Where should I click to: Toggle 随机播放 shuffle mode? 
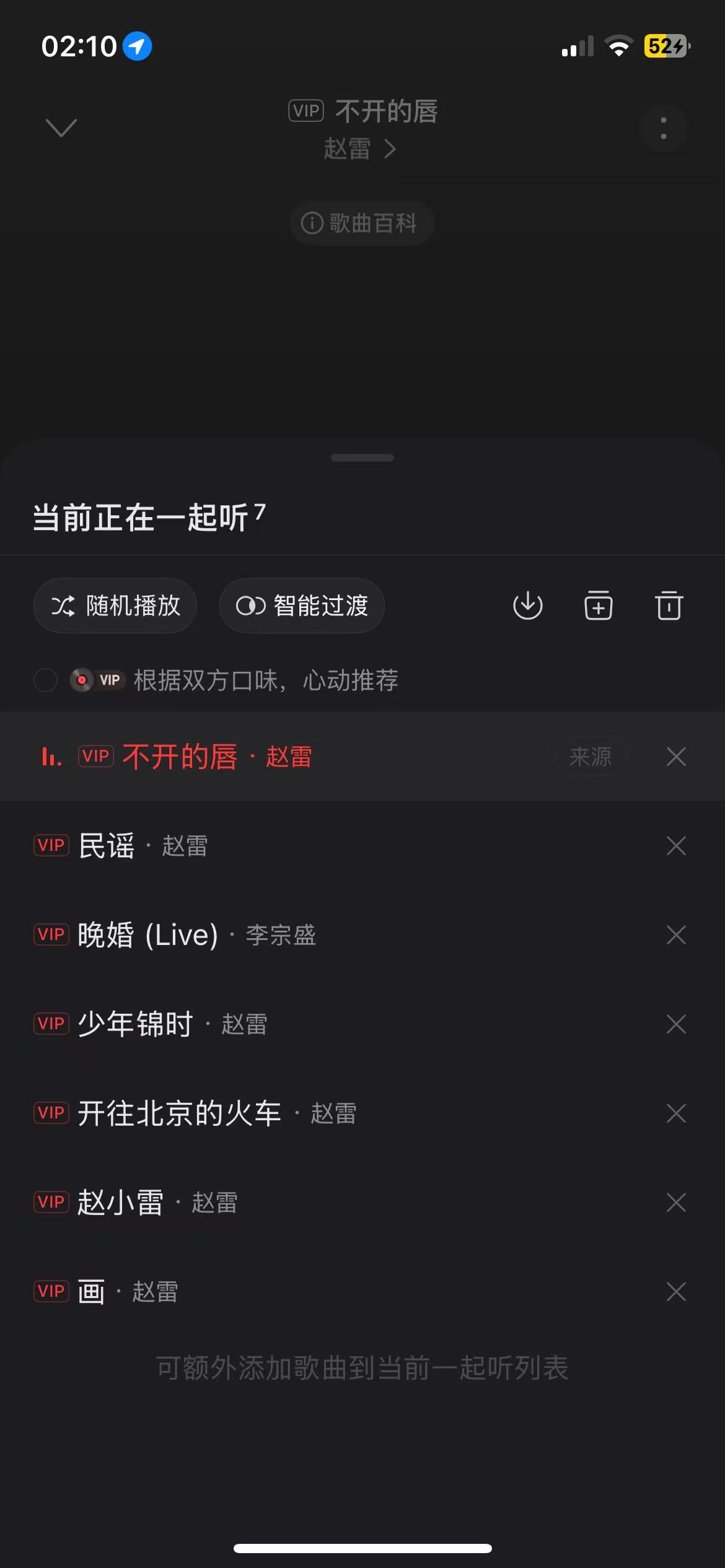point(115,606)
